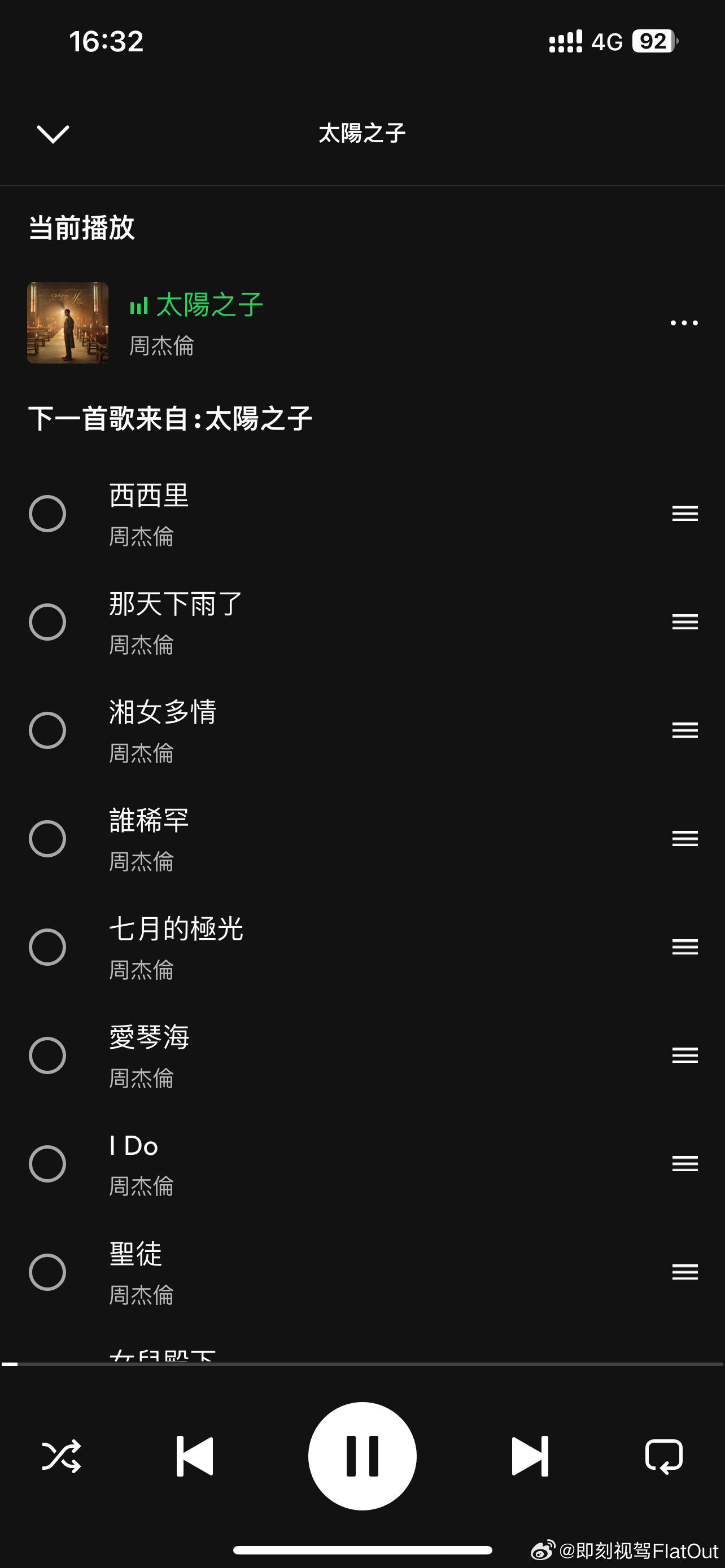Collapse the queue with the down chevron
The image size is (725, 1568).
(x=53, y=134)
